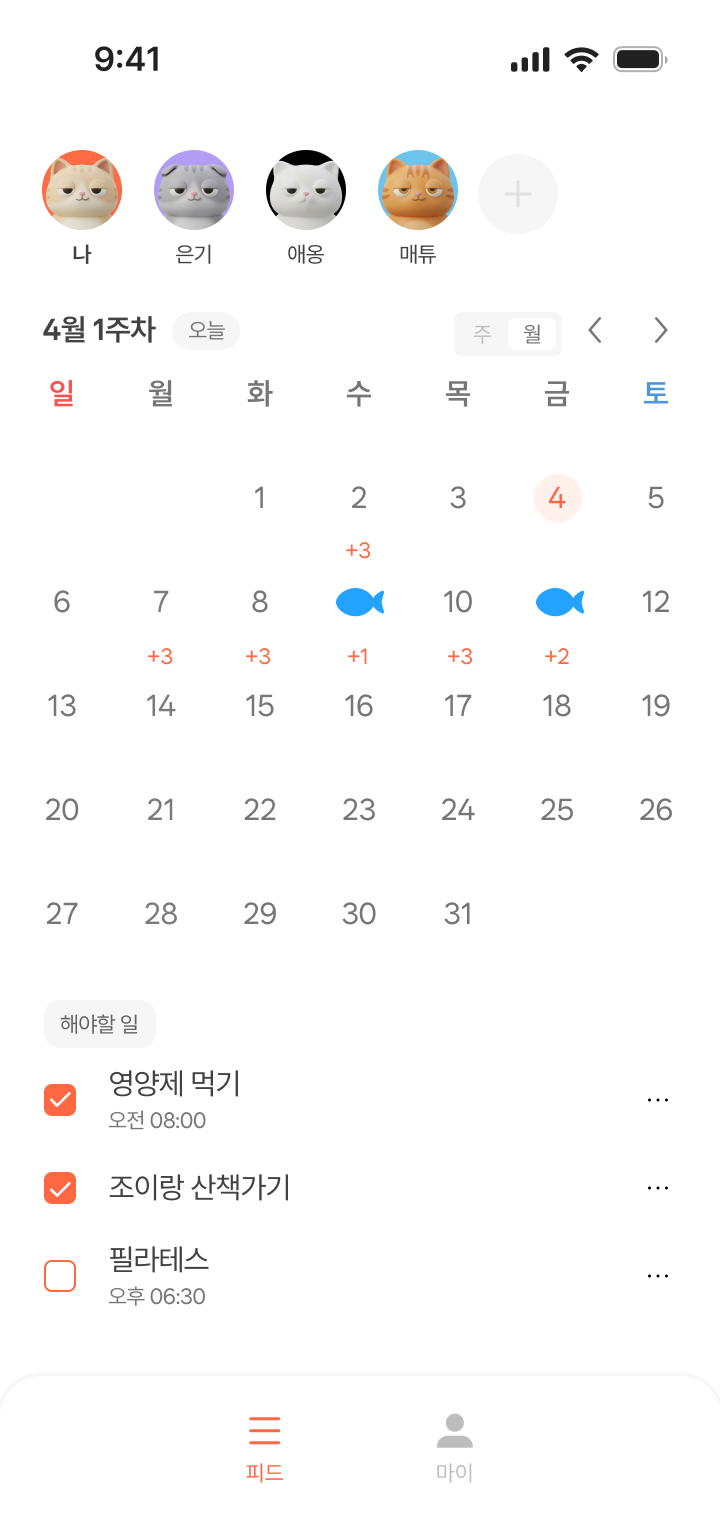720x1520 pixels.
Task: Jump to today with the 오늘 button
Action: click(x=206, y=330)
